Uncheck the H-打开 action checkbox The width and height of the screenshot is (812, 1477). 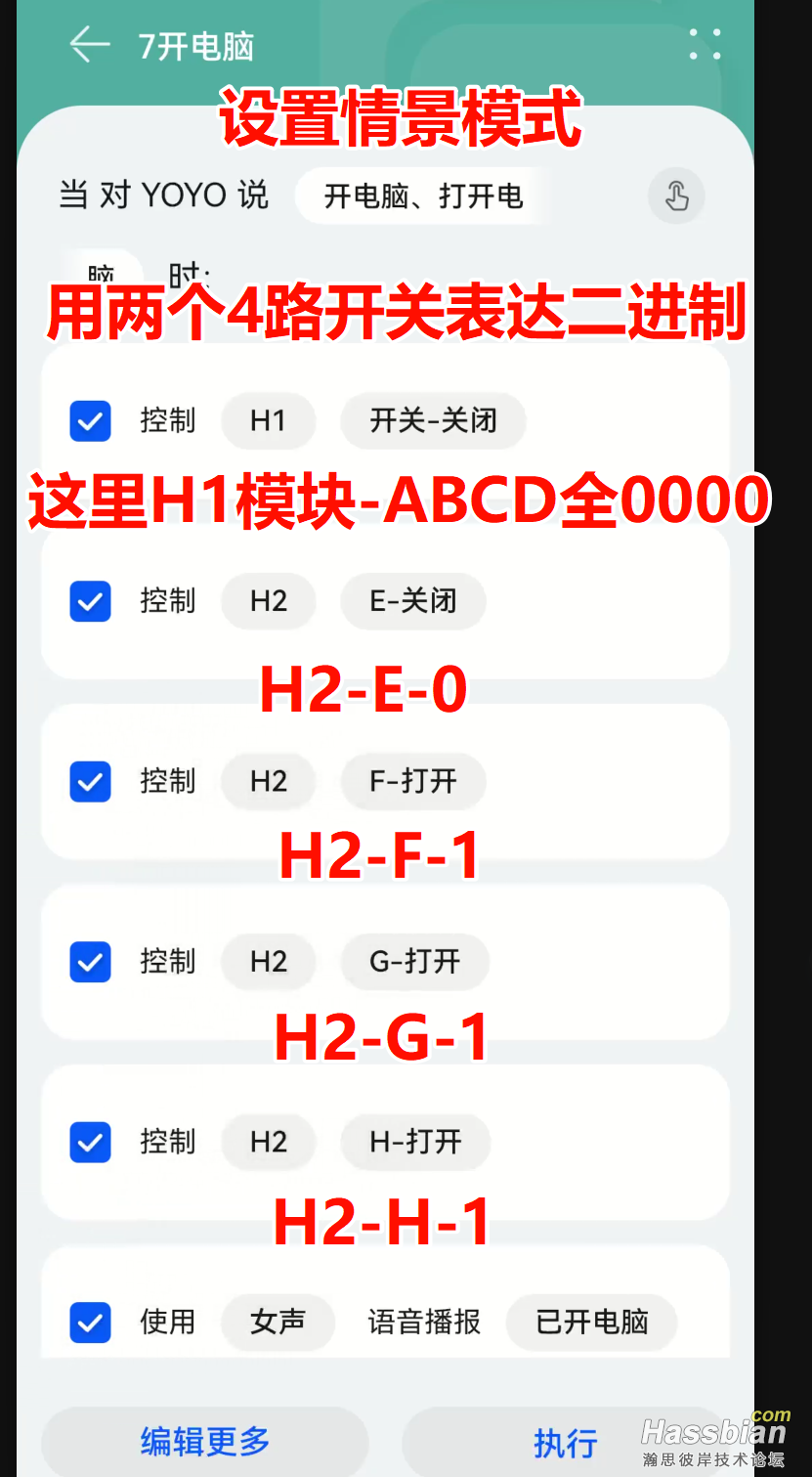click(x=90, y=1142)
